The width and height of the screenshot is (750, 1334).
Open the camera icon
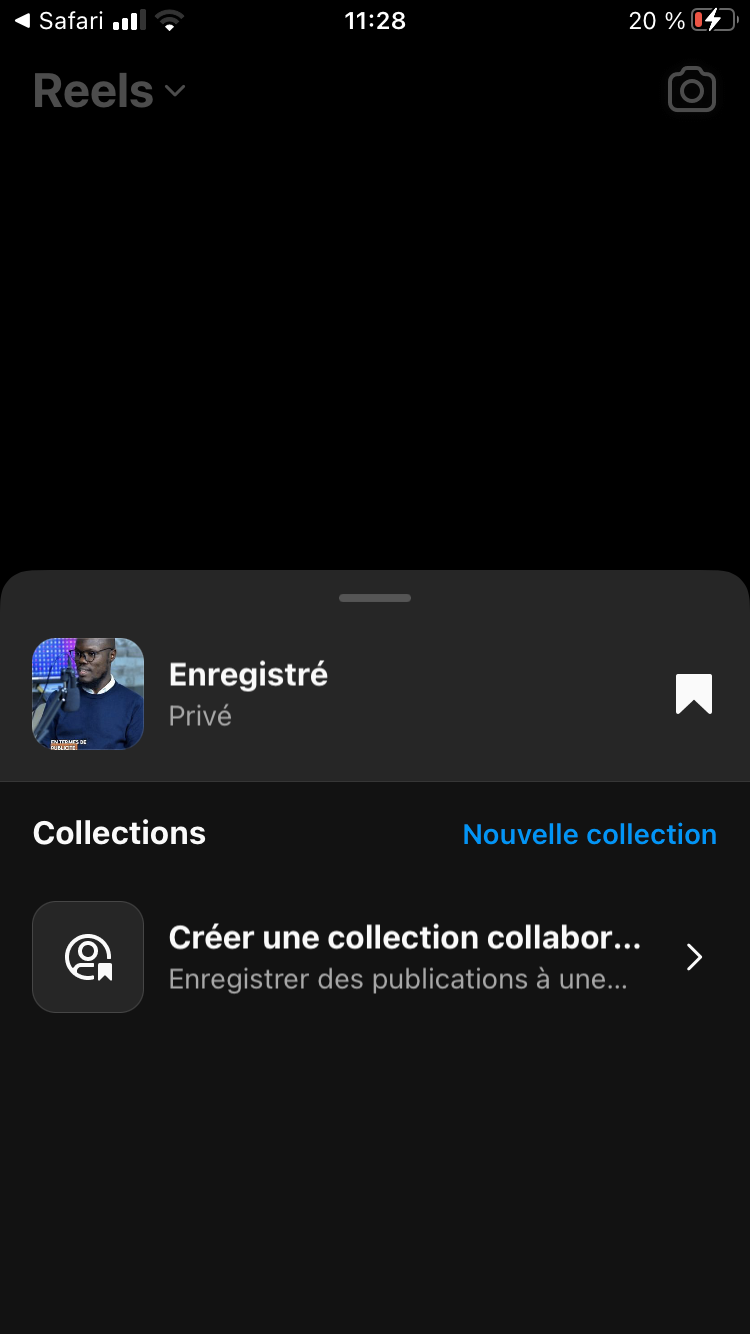tap(692, 91)
